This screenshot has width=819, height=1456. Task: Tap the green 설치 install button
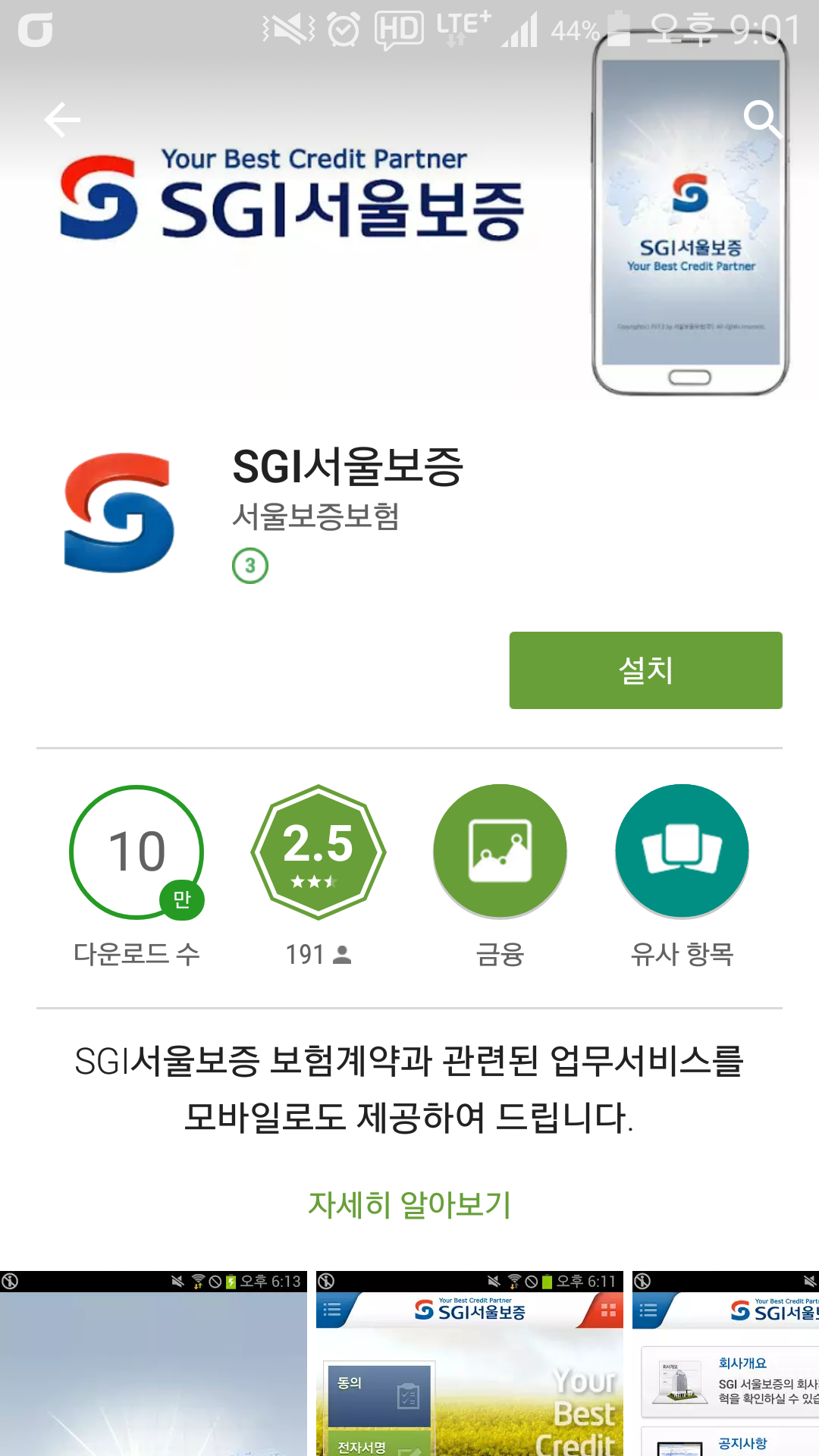click(645, 670)
